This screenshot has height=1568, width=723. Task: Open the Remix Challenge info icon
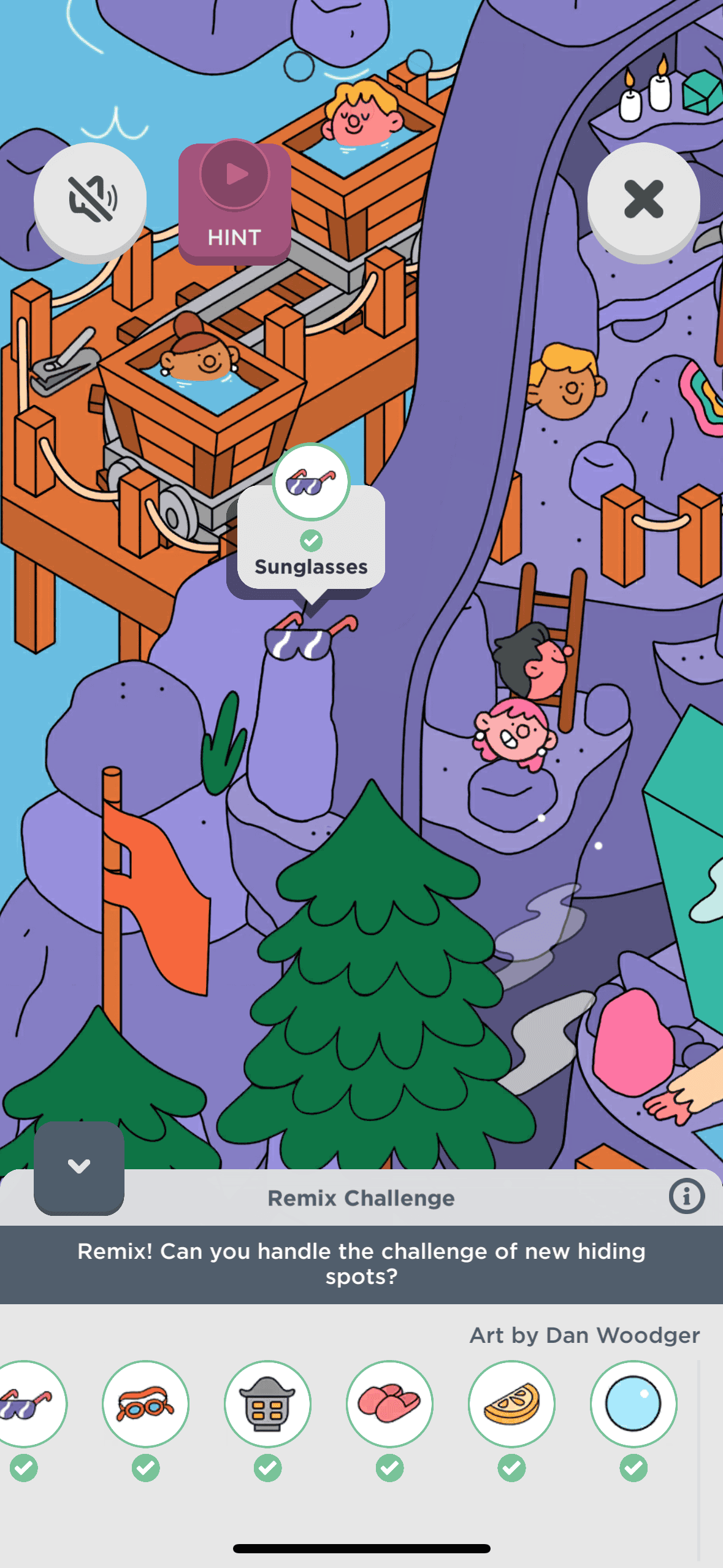pos(686,1196)
